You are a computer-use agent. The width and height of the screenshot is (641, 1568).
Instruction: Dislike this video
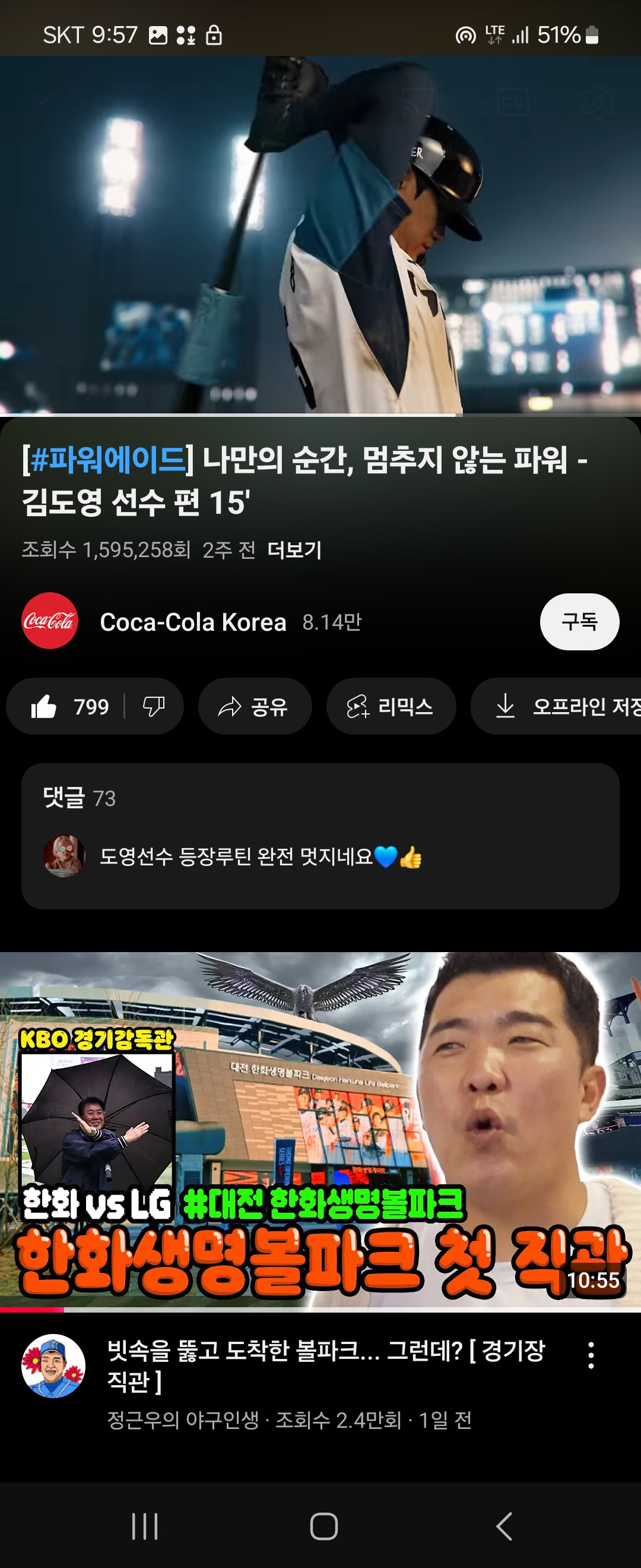point(153,707)
